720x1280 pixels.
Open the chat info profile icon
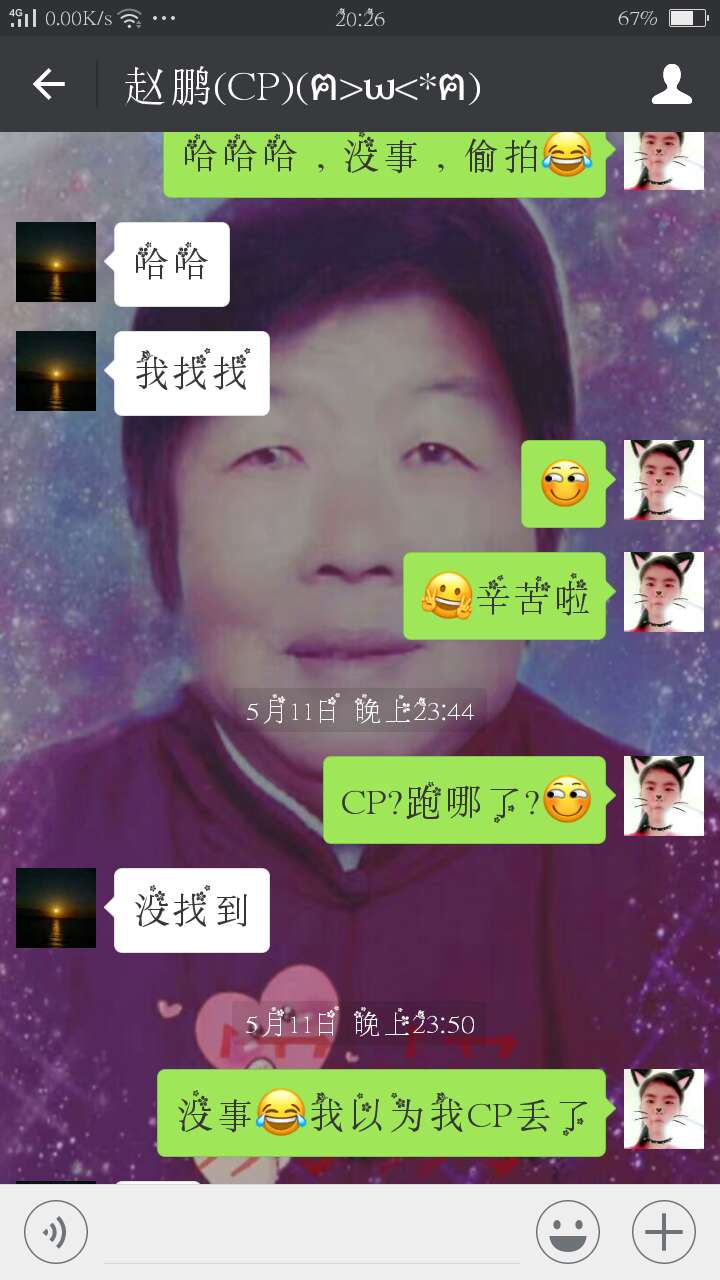click(x=672, y=85)
